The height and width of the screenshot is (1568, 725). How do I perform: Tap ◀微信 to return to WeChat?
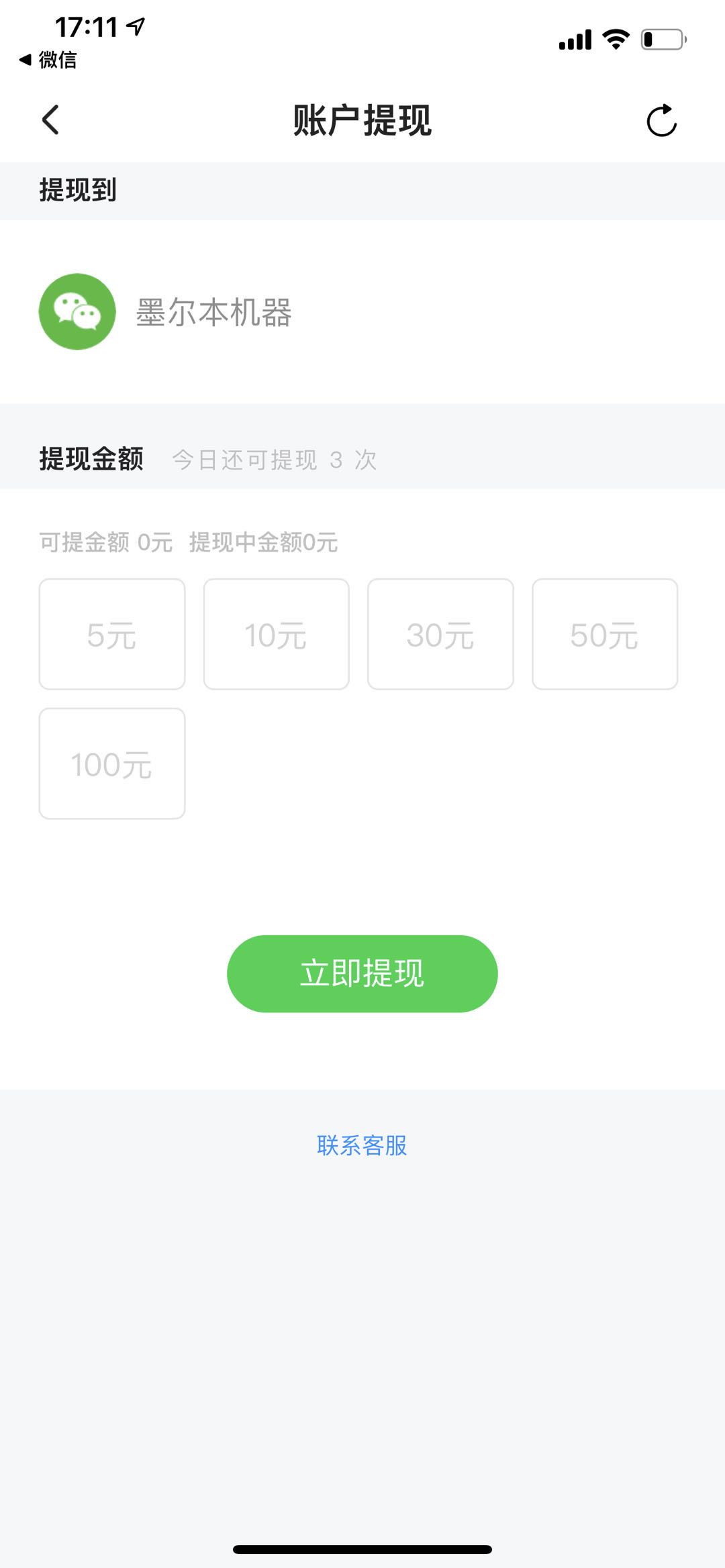coord(46,62)
